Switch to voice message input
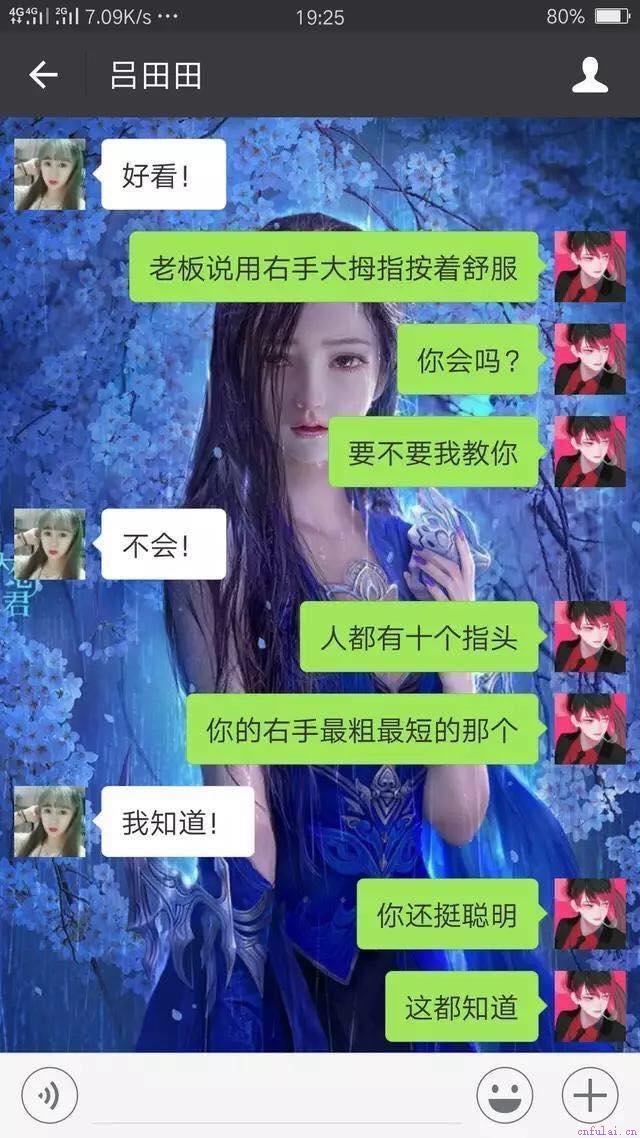 tap(49, 1096)
